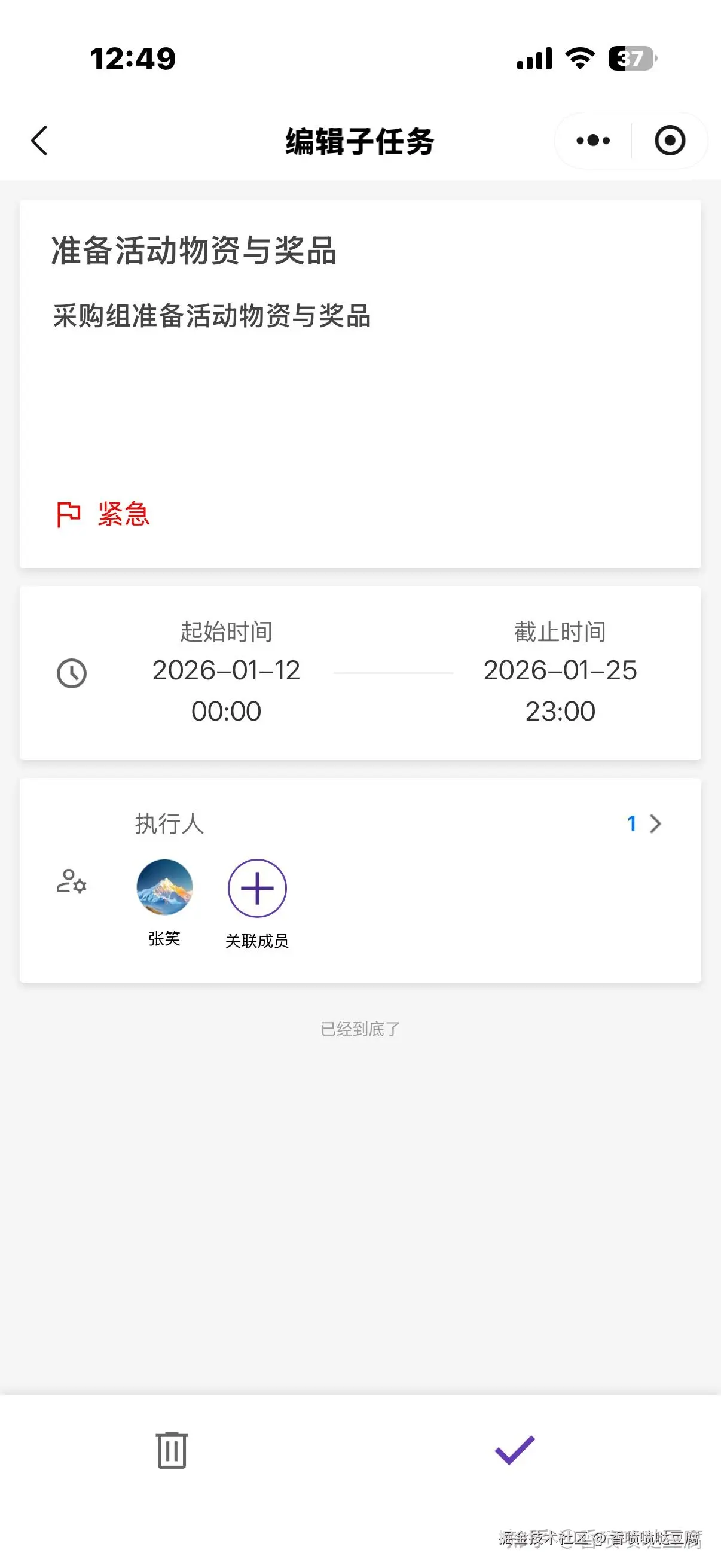This screenshot has width=721, height=1568.
Task: Confirm changes with the checkmark icon
Action: [515, 1450]
